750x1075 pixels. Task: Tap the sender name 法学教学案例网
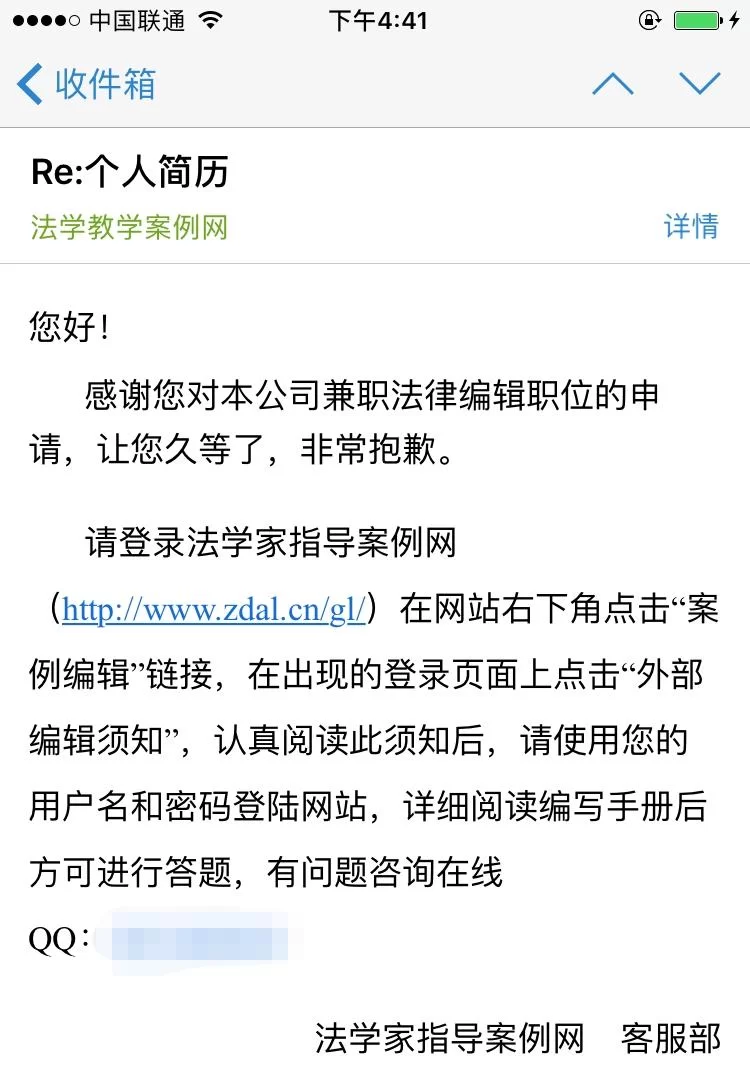[x=130, y=227]
